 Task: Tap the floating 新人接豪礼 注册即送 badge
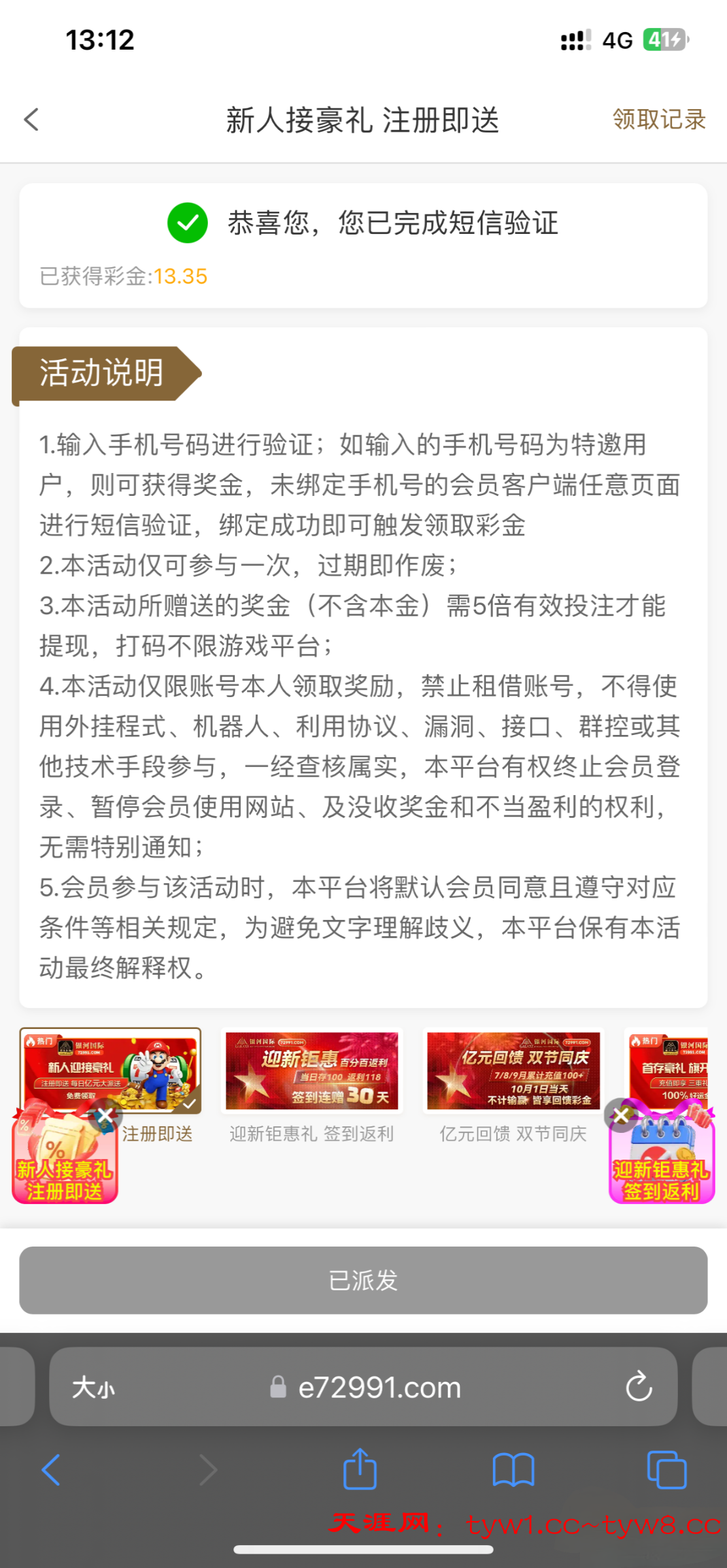tap(63, 1169)
